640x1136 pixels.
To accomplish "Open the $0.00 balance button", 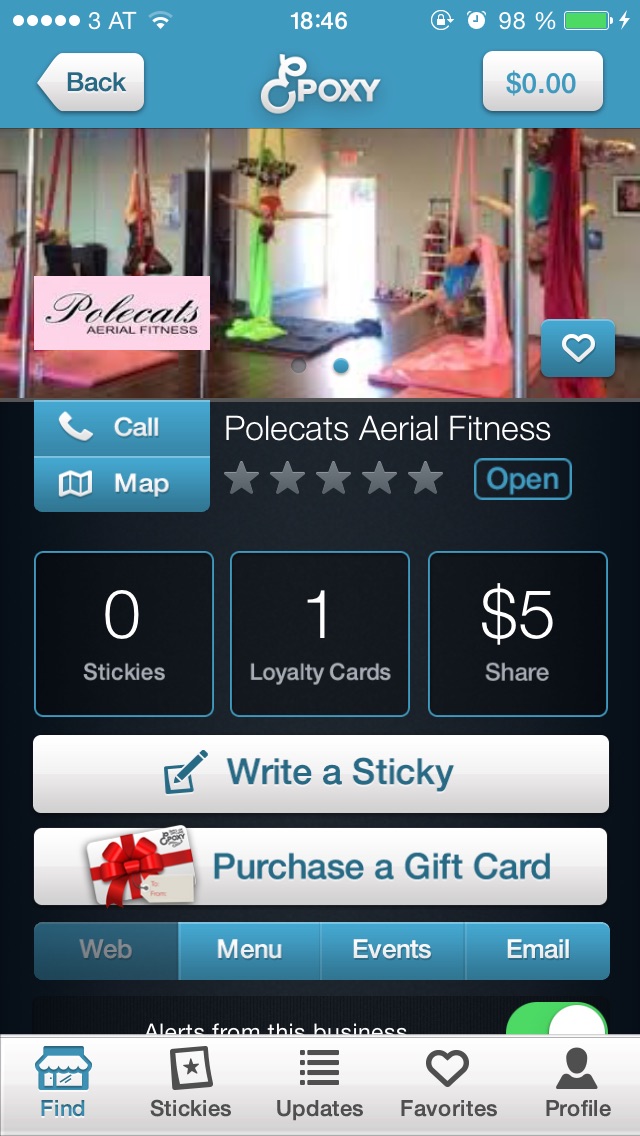I will (x=542, y=82).
